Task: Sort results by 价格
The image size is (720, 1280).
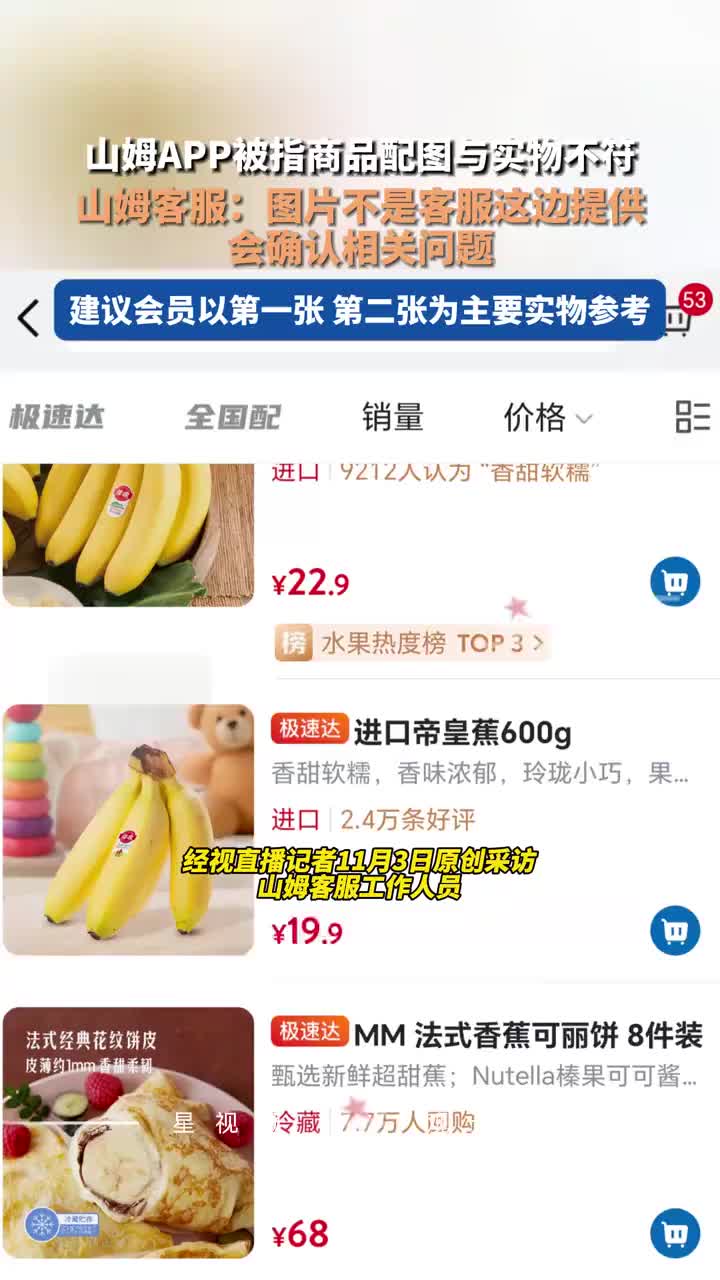Action: (x=546, y=417)
